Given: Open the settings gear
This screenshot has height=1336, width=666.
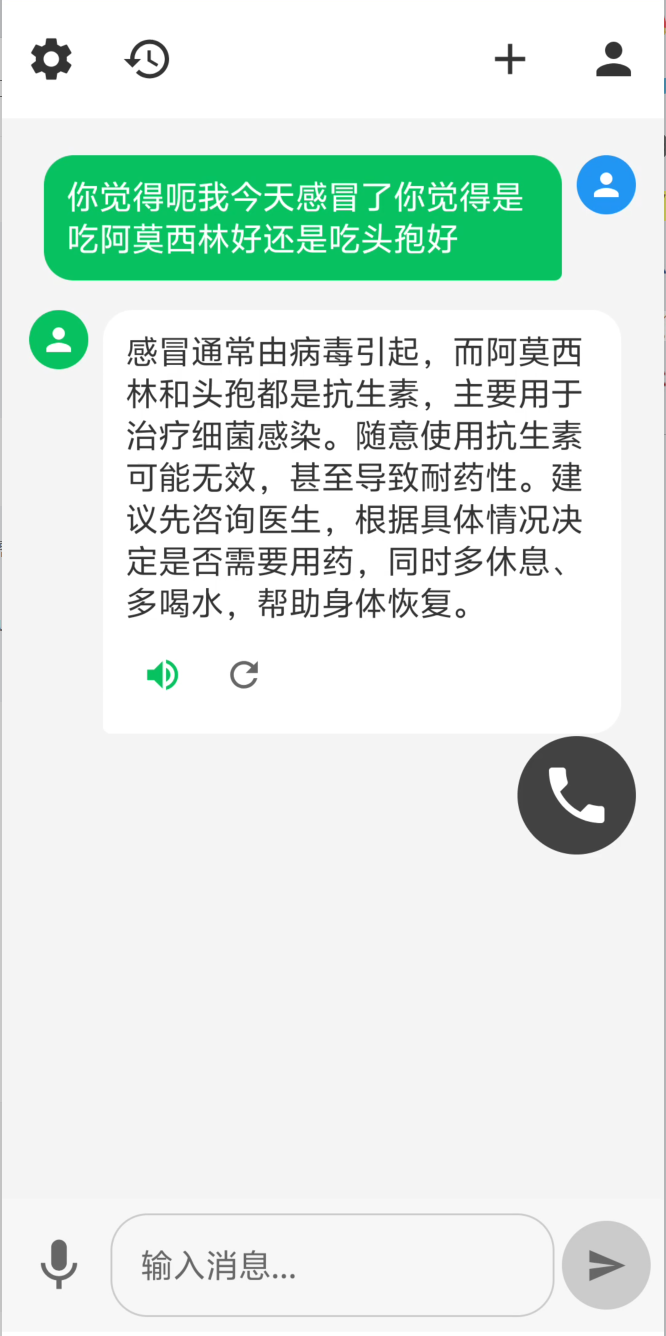Looking at the screenshot, I should [x=51, y=60].
